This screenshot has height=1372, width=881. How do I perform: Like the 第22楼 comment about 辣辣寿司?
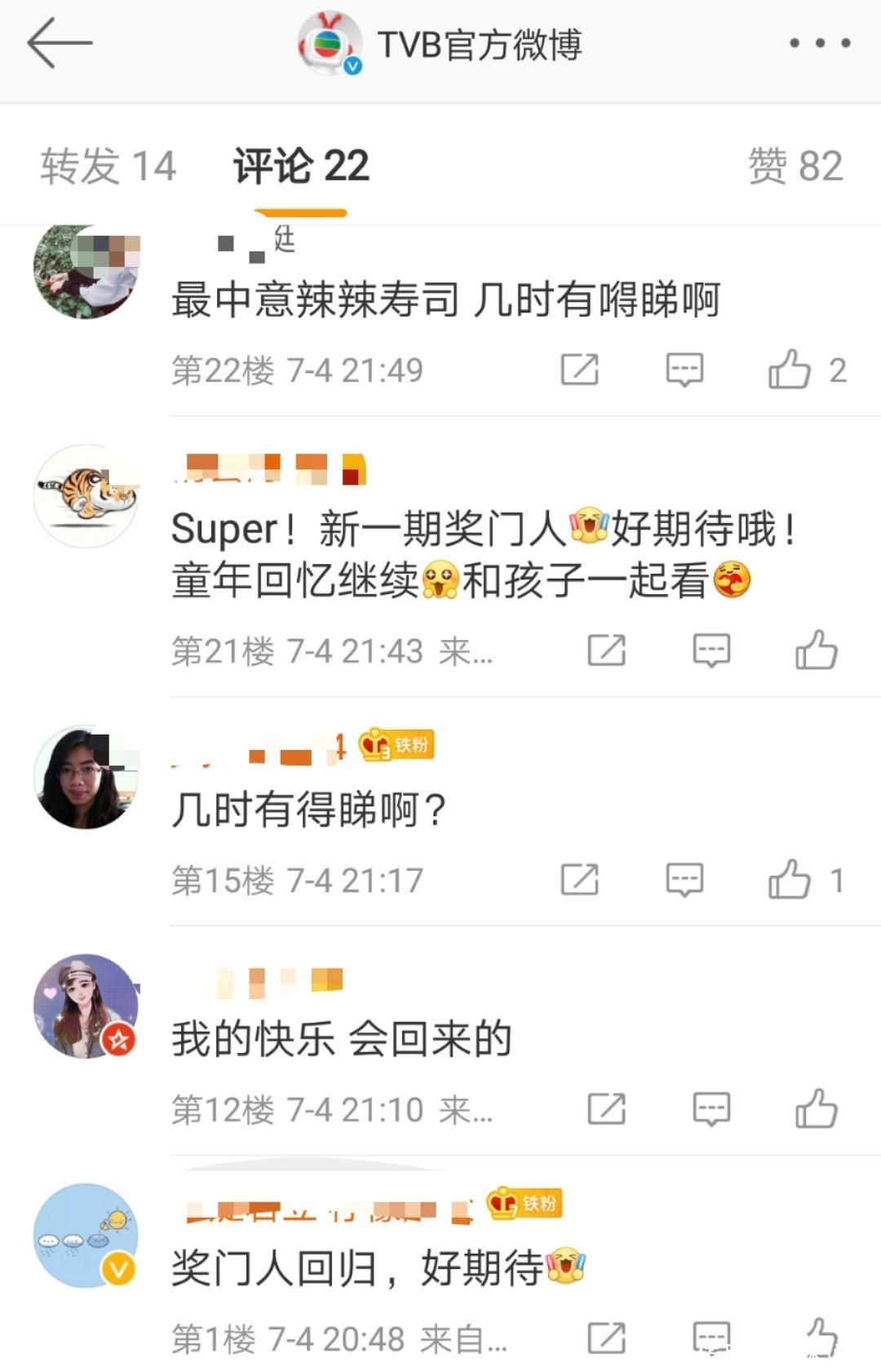(790, 370)
